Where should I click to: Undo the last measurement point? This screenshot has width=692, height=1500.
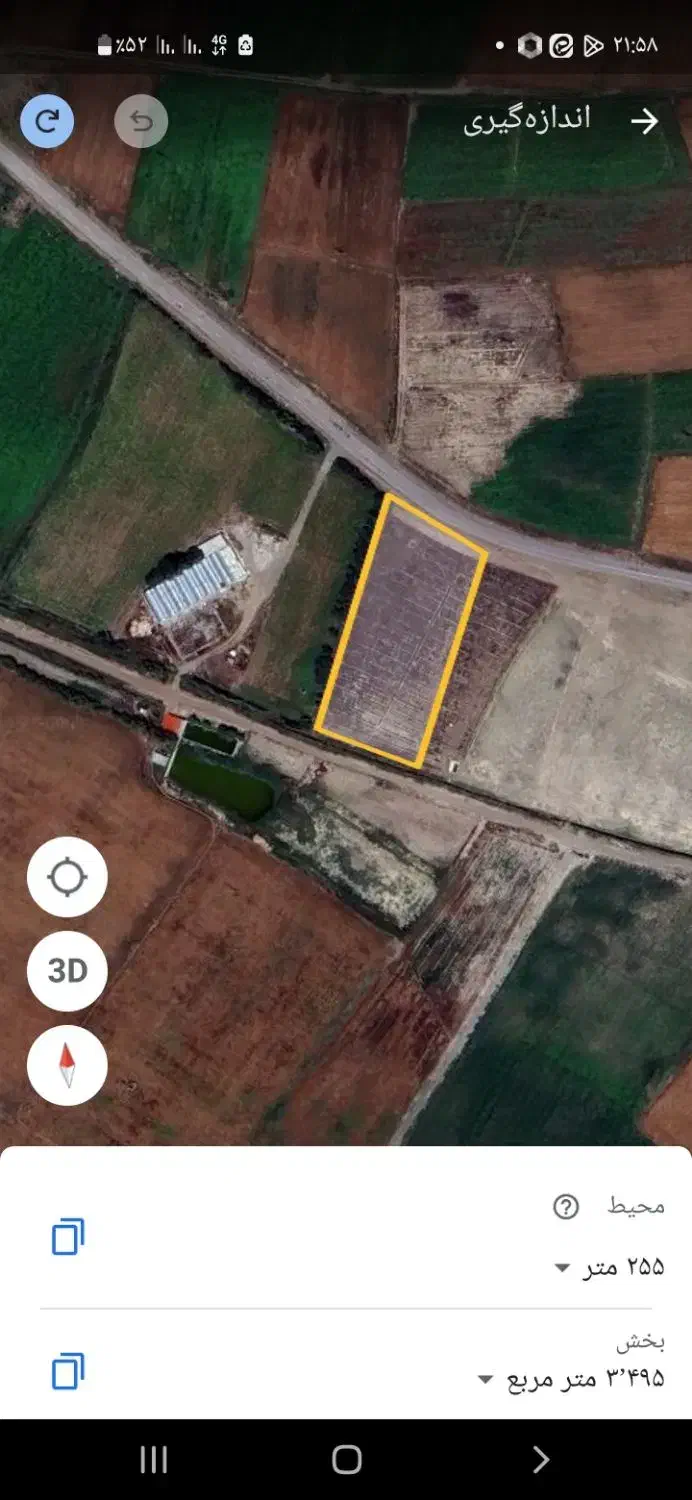[141, 122]
